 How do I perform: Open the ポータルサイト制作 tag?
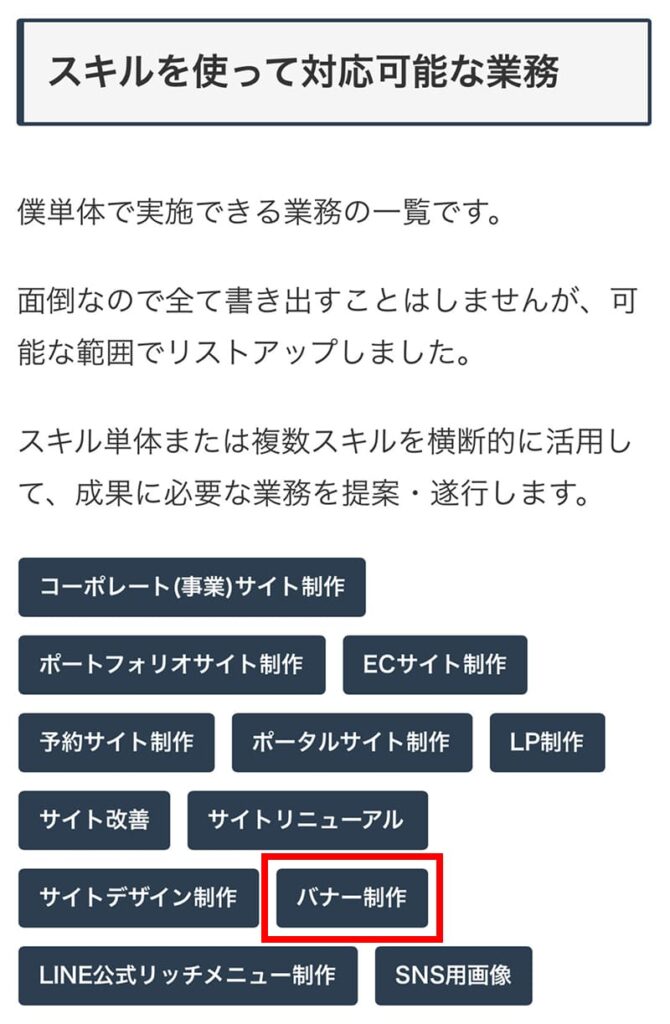click(351, 743)
